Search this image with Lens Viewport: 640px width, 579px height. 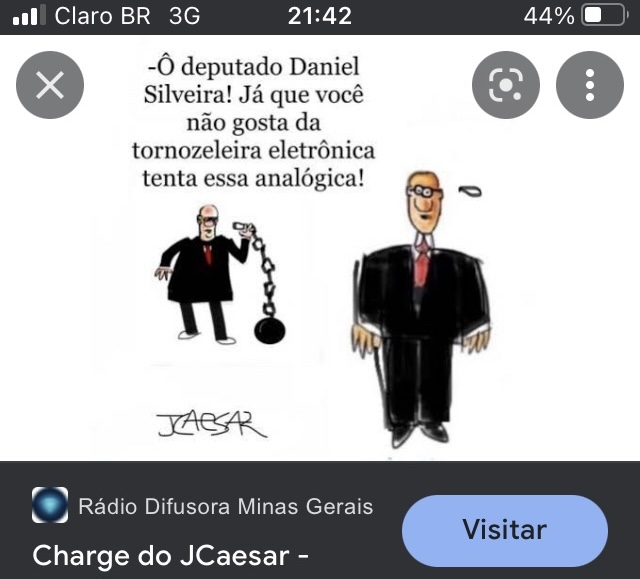point(506,86)
